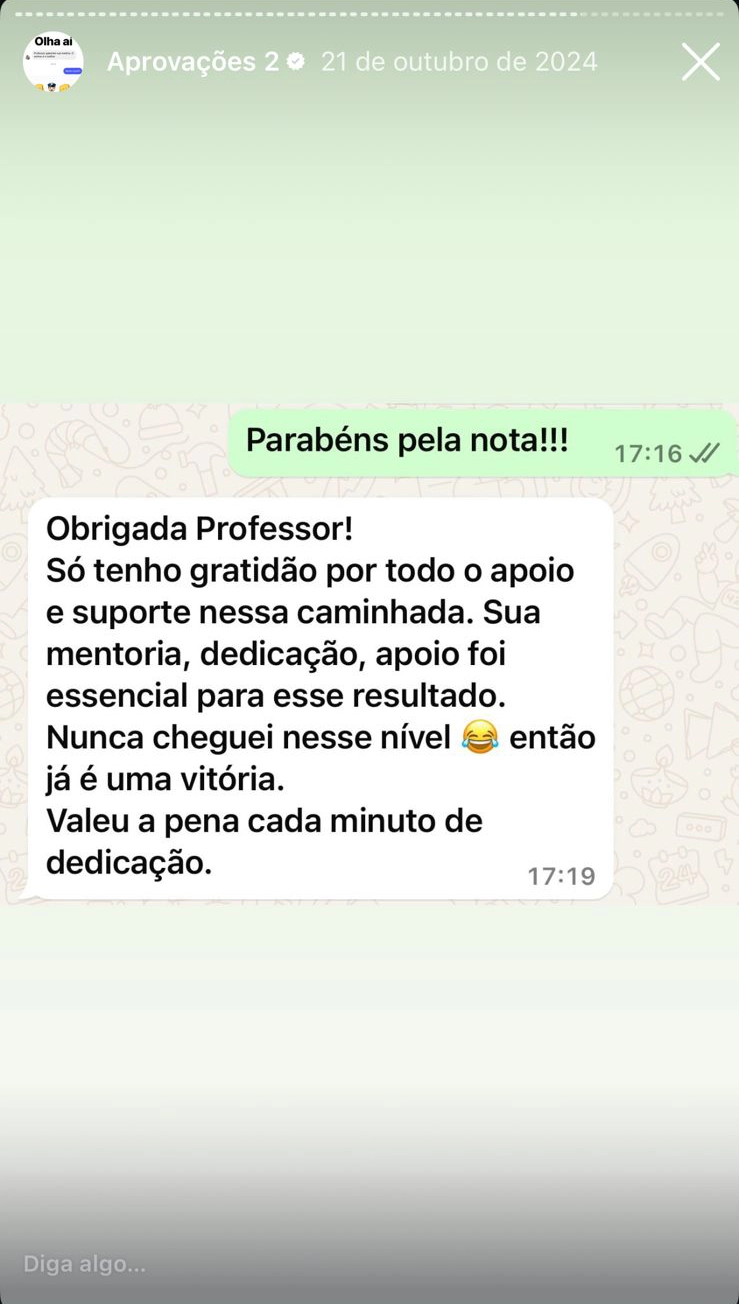Open the Aprovações 2 highlight title

[193, 62]
